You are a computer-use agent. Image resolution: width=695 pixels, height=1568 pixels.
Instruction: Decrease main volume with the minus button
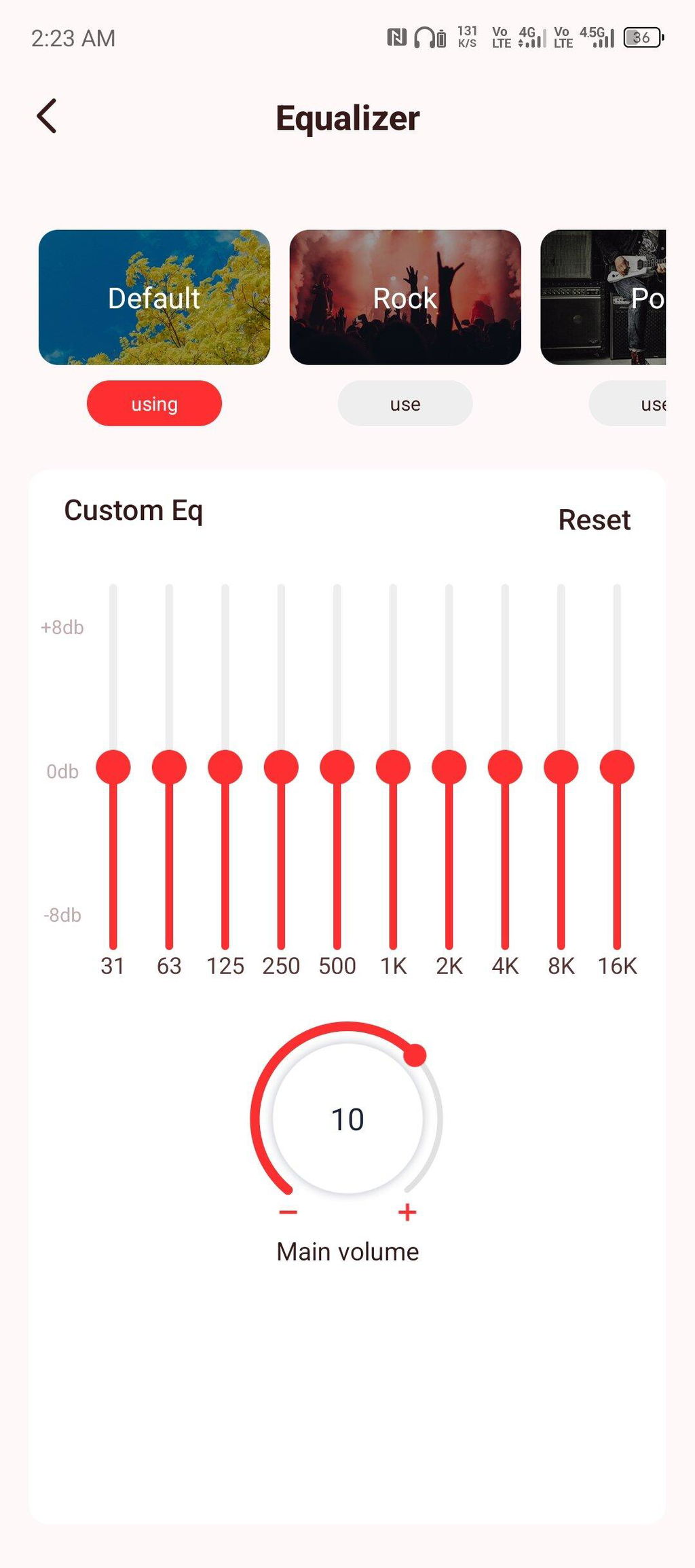click(x=288, y=1212)
